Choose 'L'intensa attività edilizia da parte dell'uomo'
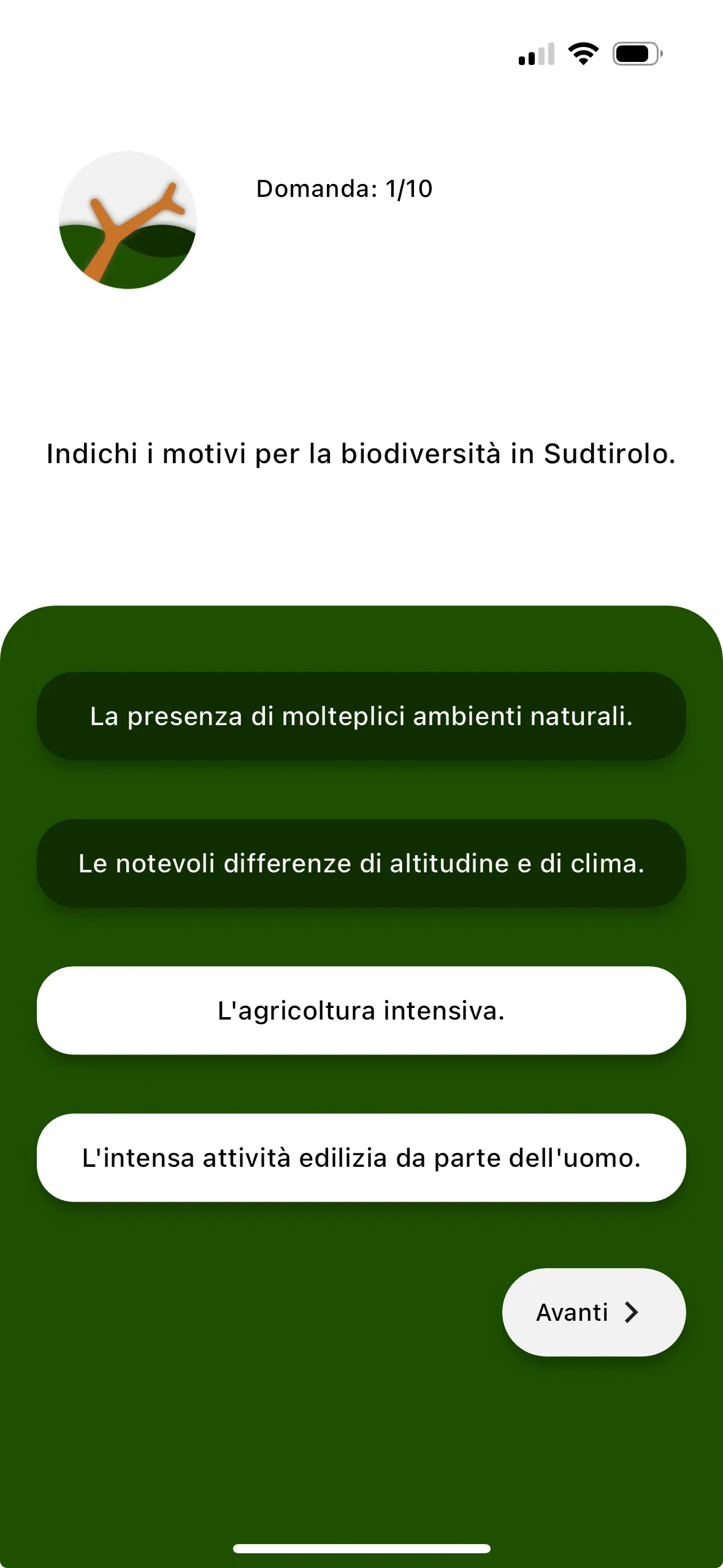Image resolution: width=723 pixels, height=1568 pixels. coord(361,1158)
